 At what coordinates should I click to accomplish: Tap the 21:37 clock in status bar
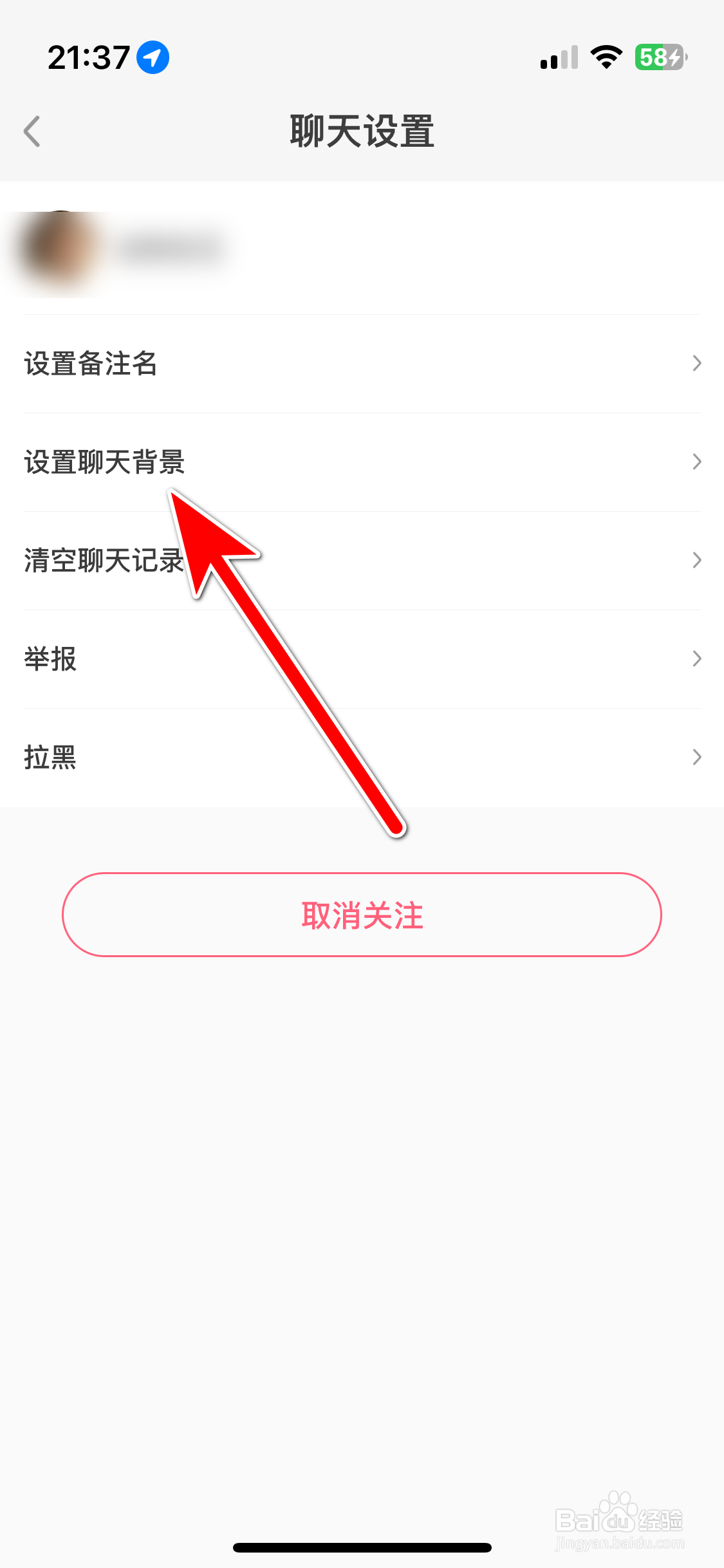click(x=89, y=56)
